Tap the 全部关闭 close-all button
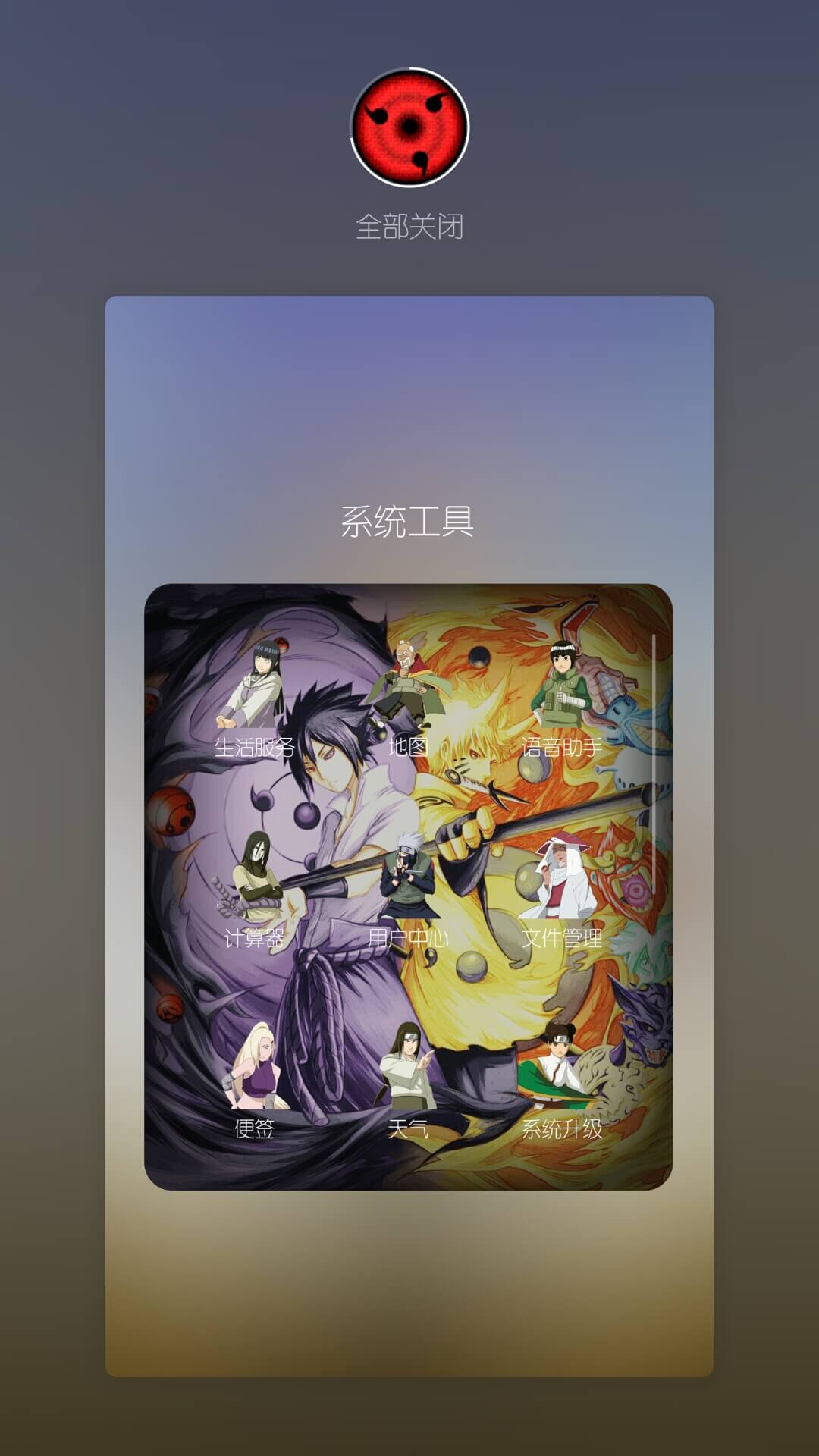Screen dimensions: 819x1456 click(x=409, y=127)
